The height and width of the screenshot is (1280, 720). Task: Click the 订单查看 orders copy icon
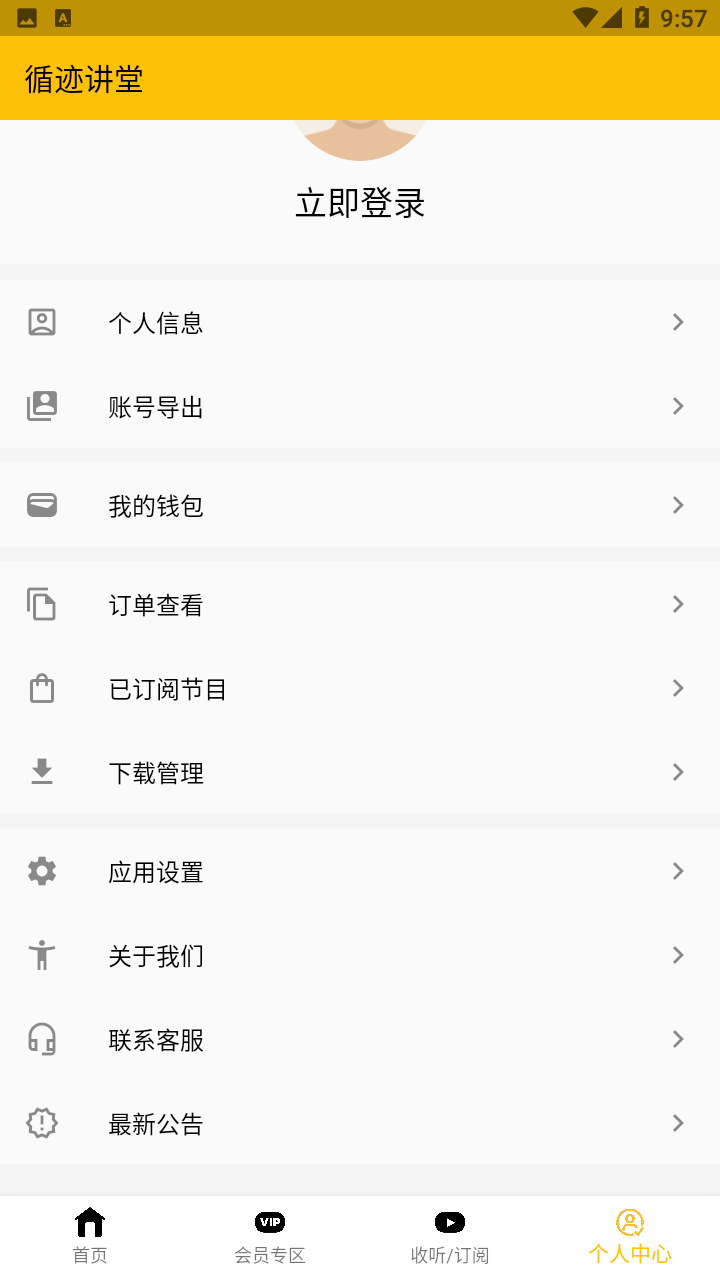tap(41, 604)
